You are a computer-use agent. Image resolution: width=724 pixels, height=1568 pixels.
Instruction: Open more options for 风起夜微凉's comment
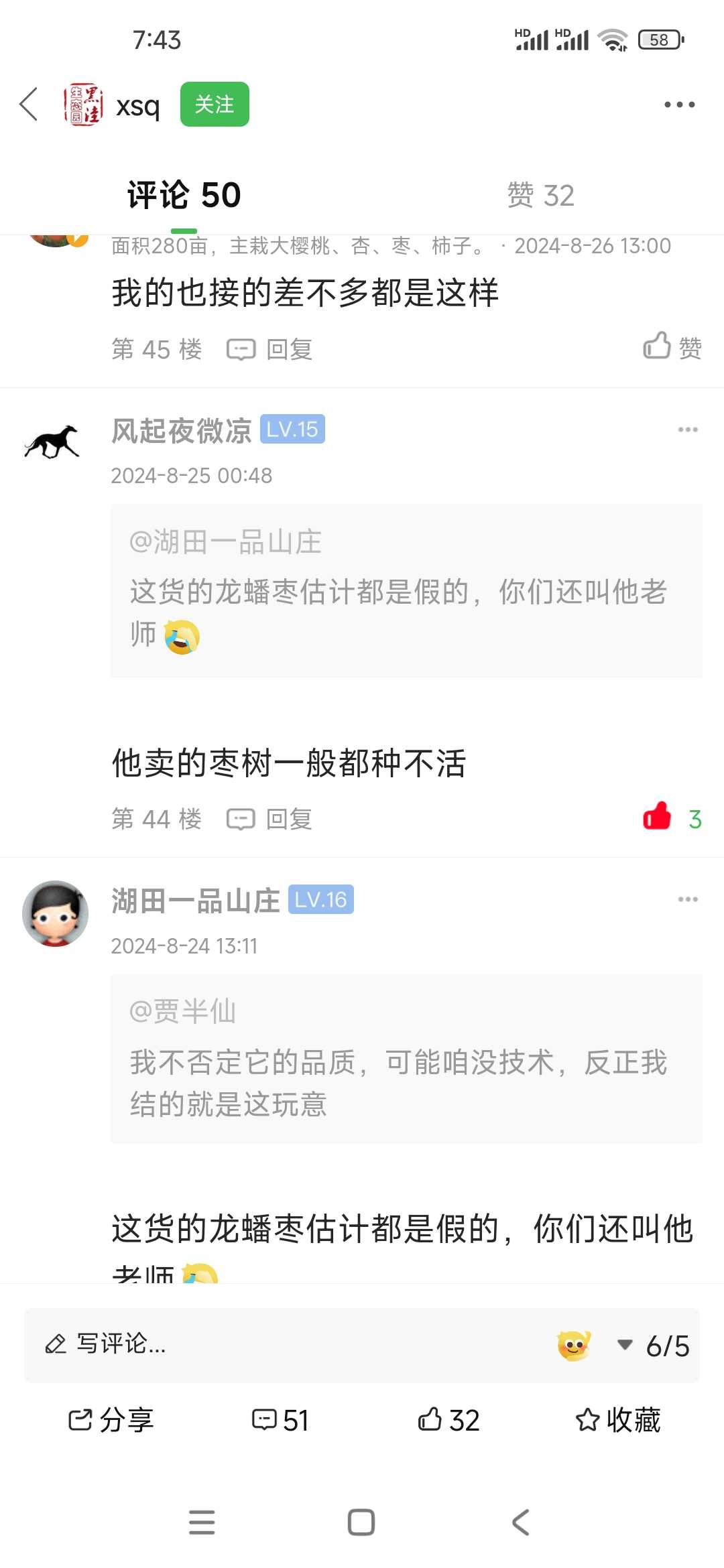[x=688, y=430]
